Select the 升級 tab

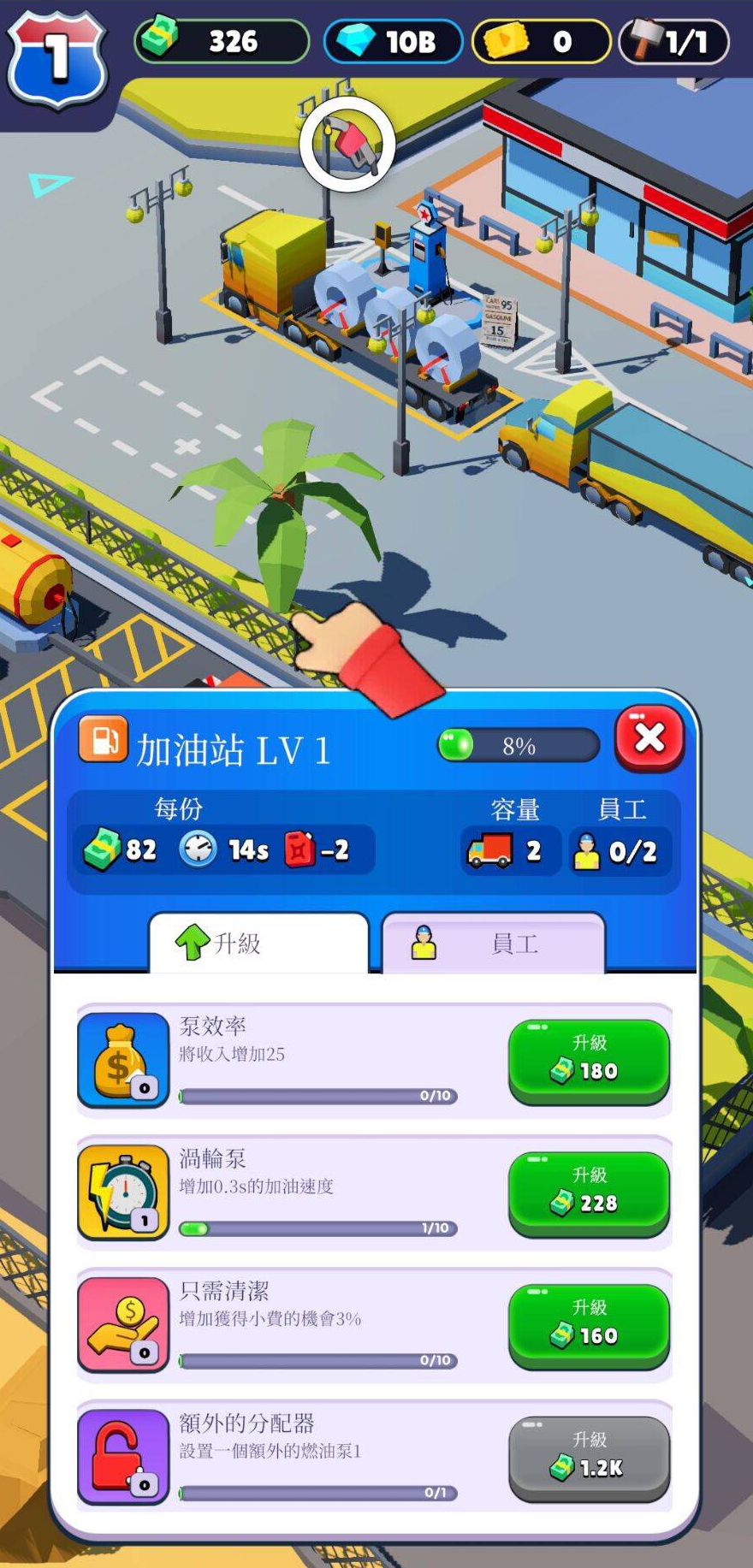pos(258,944)
